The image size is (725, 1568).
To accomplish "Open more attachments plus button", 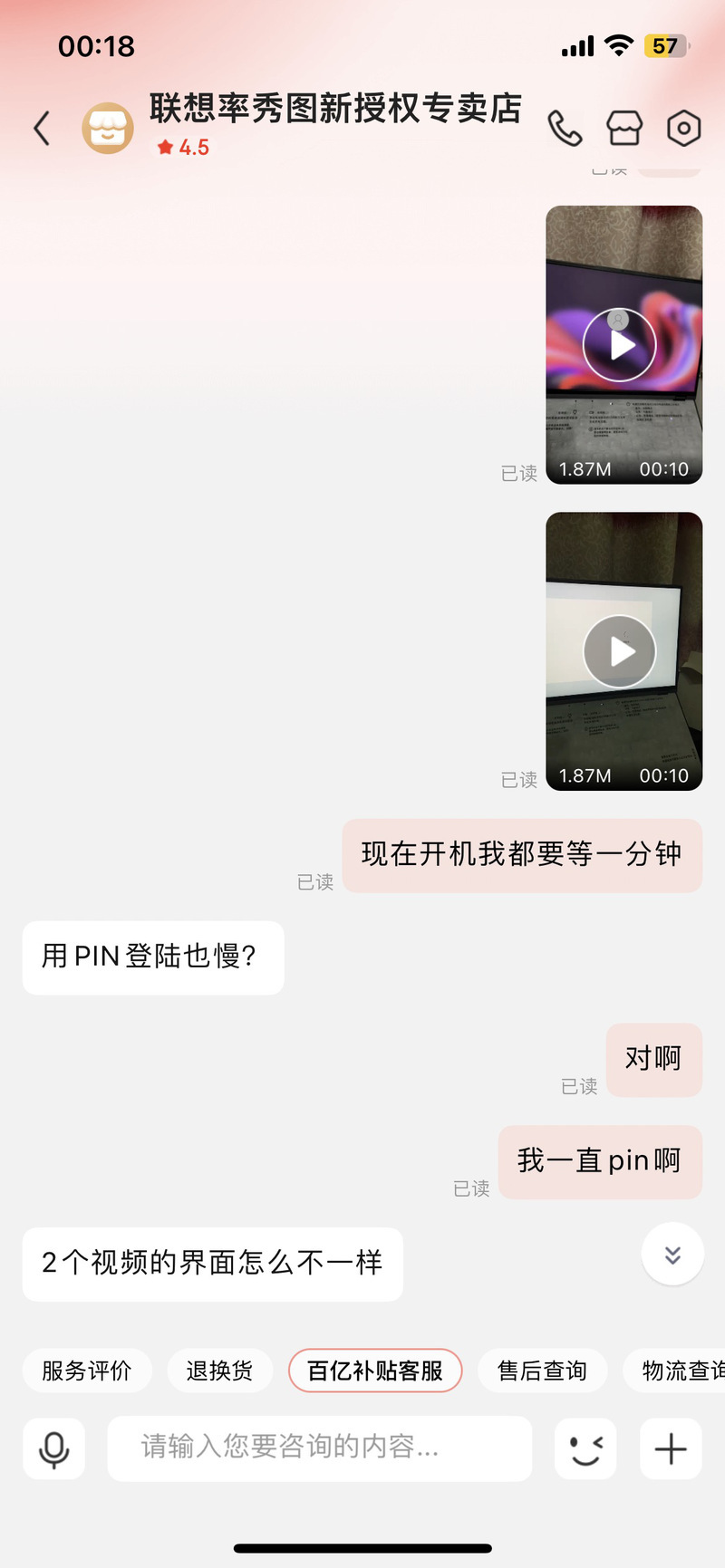I will pos(671,1449).
